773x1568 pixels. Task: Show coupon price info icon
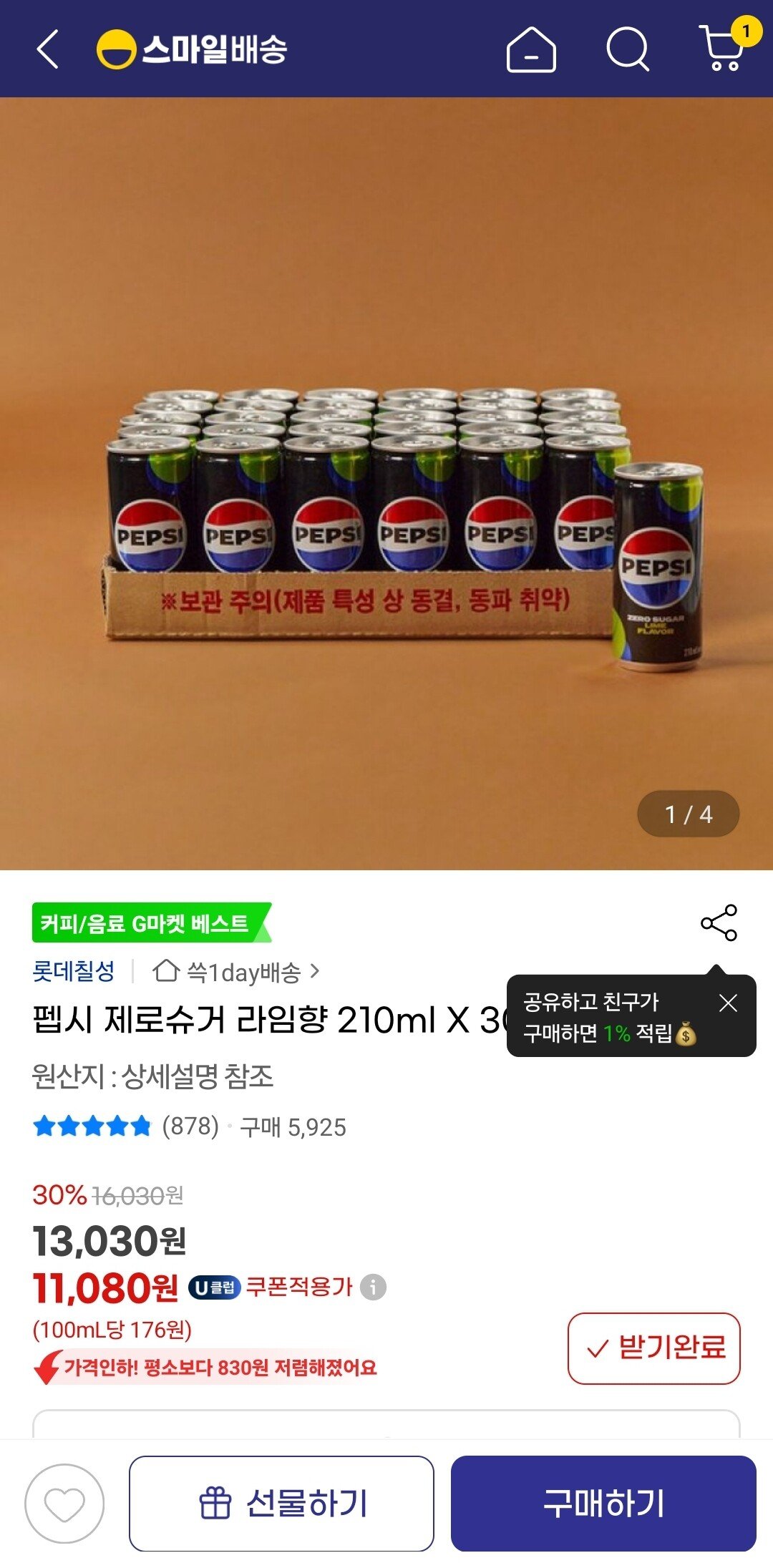pos(373,1287)
